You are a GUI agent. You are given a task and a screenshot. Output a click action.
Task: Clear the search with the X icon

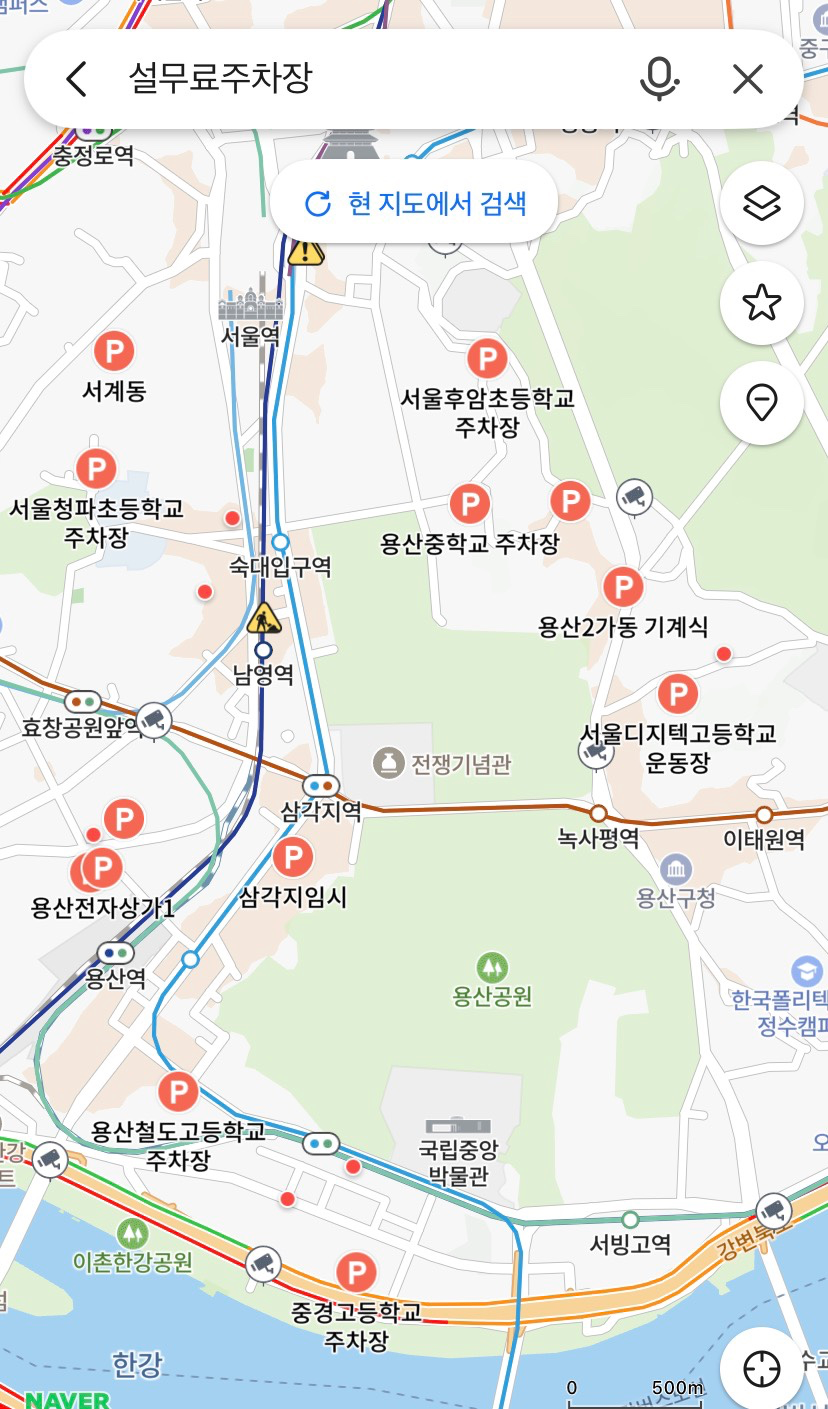[748, 79]
